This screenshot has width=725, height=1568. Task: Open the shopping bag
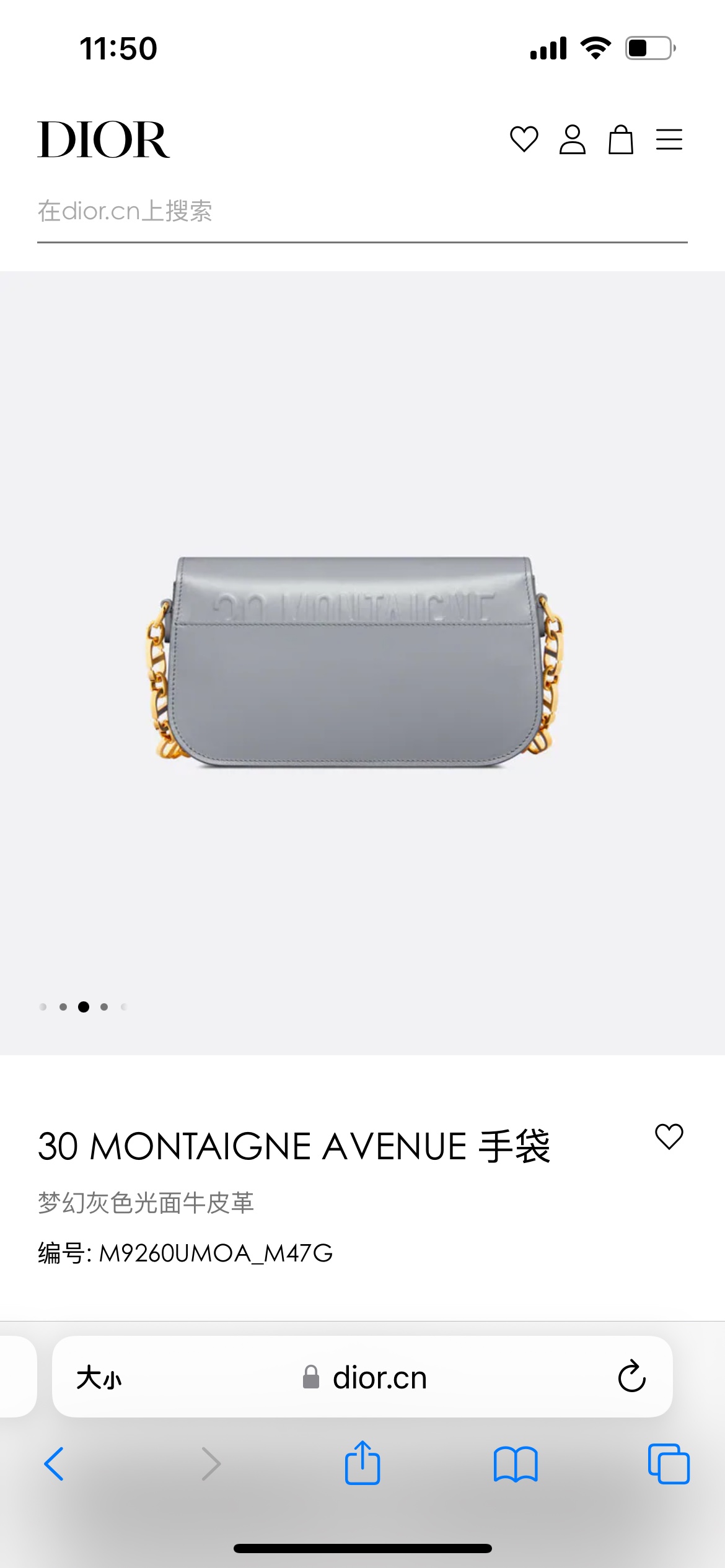[x=620, y=139]
